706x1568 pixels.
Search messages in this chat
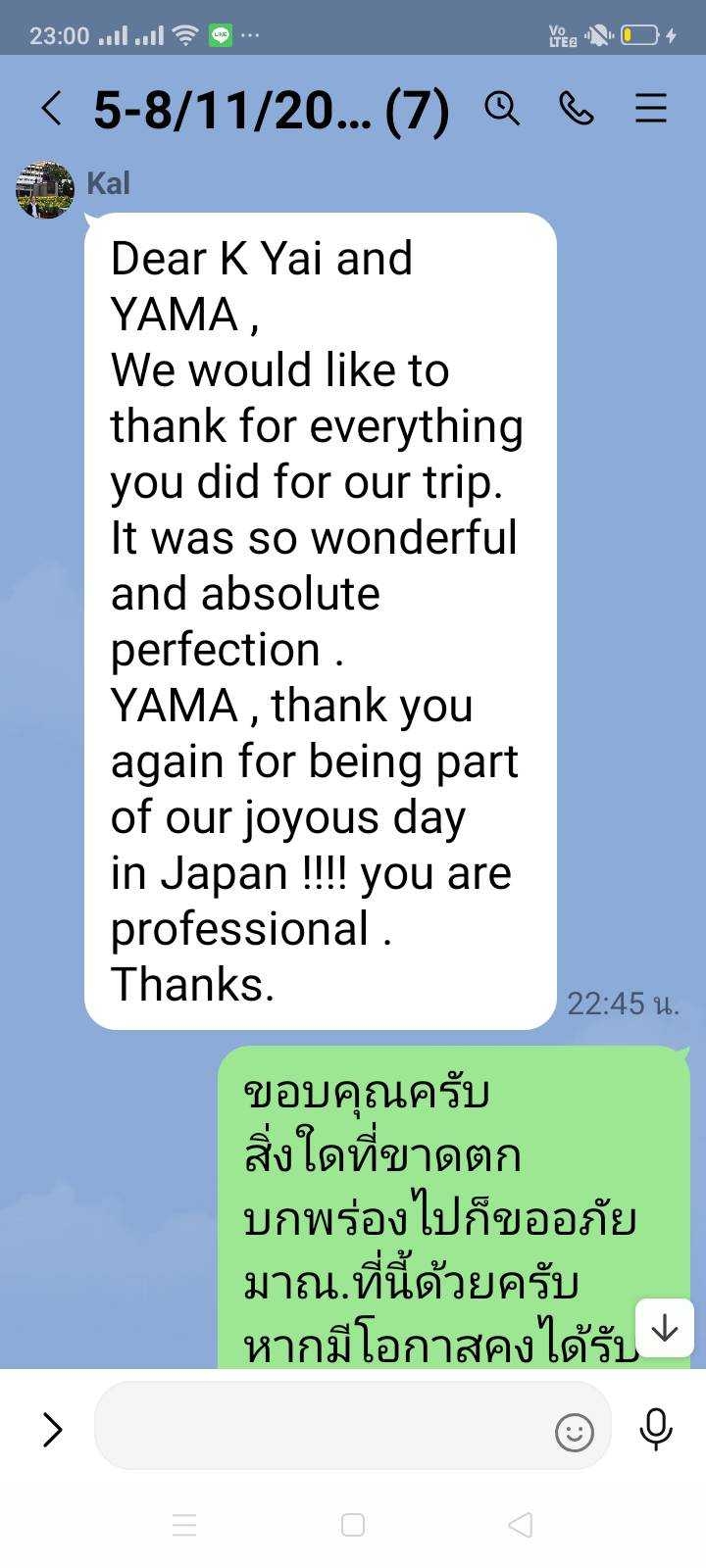[502, 108]
